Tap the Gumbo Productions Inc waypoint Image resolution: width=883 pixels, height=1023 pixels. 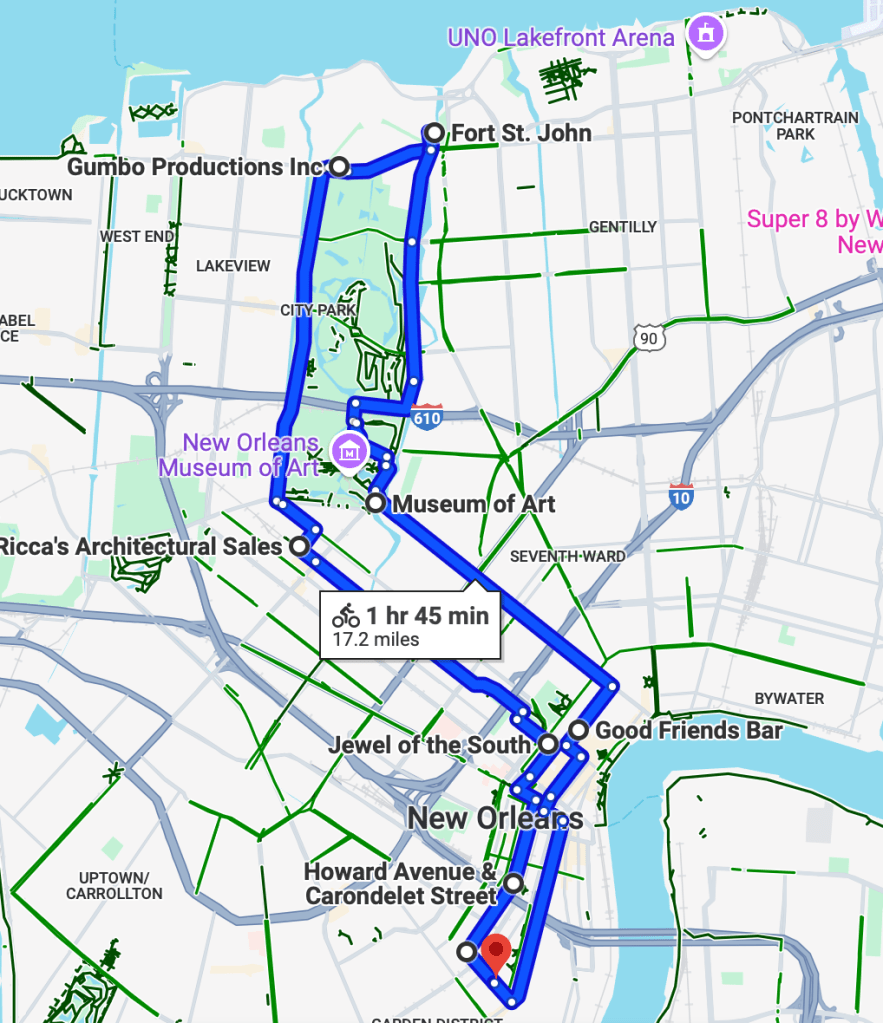(339, 167)
